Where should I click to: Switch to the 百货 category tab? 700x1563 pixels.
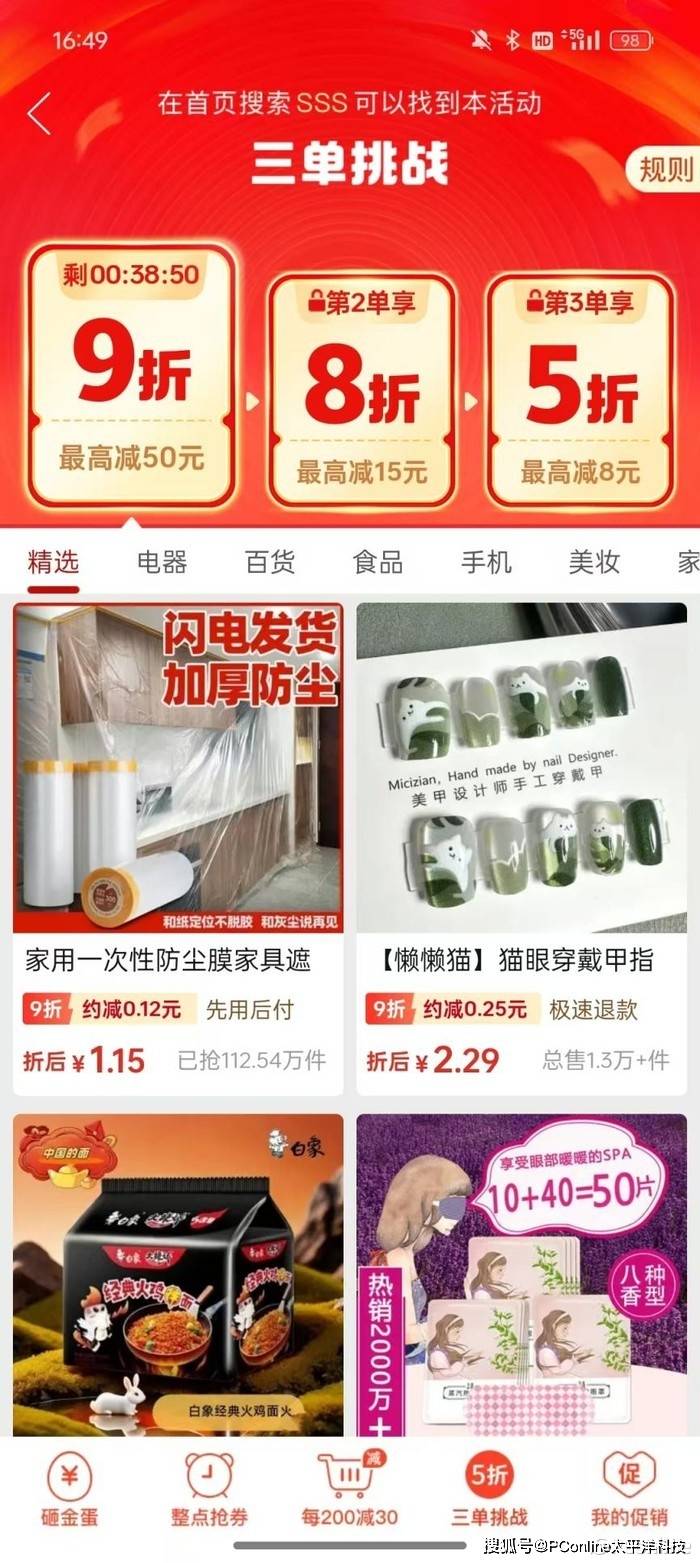click(270, 562)
